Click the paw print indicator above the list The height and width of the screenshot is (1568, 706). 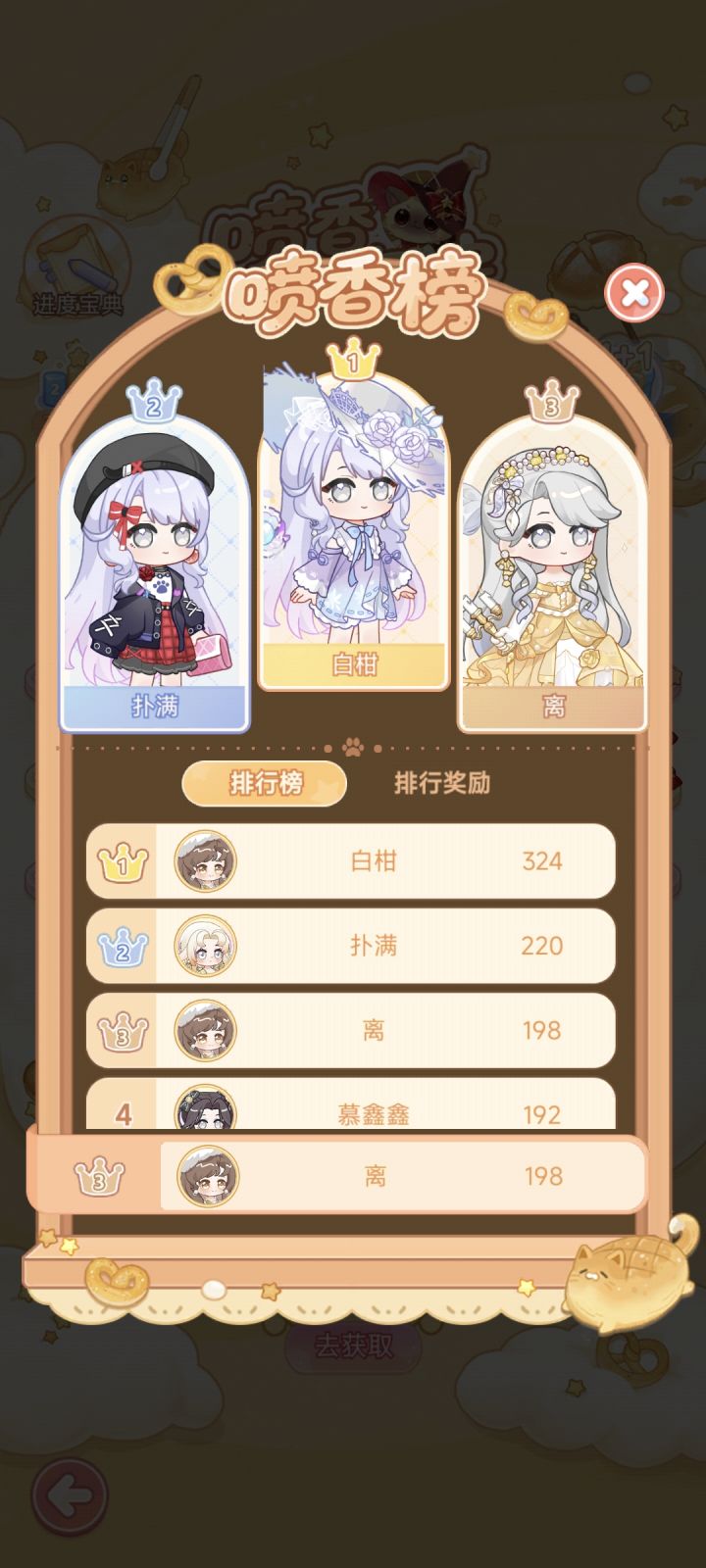click(x=353, y=747)
